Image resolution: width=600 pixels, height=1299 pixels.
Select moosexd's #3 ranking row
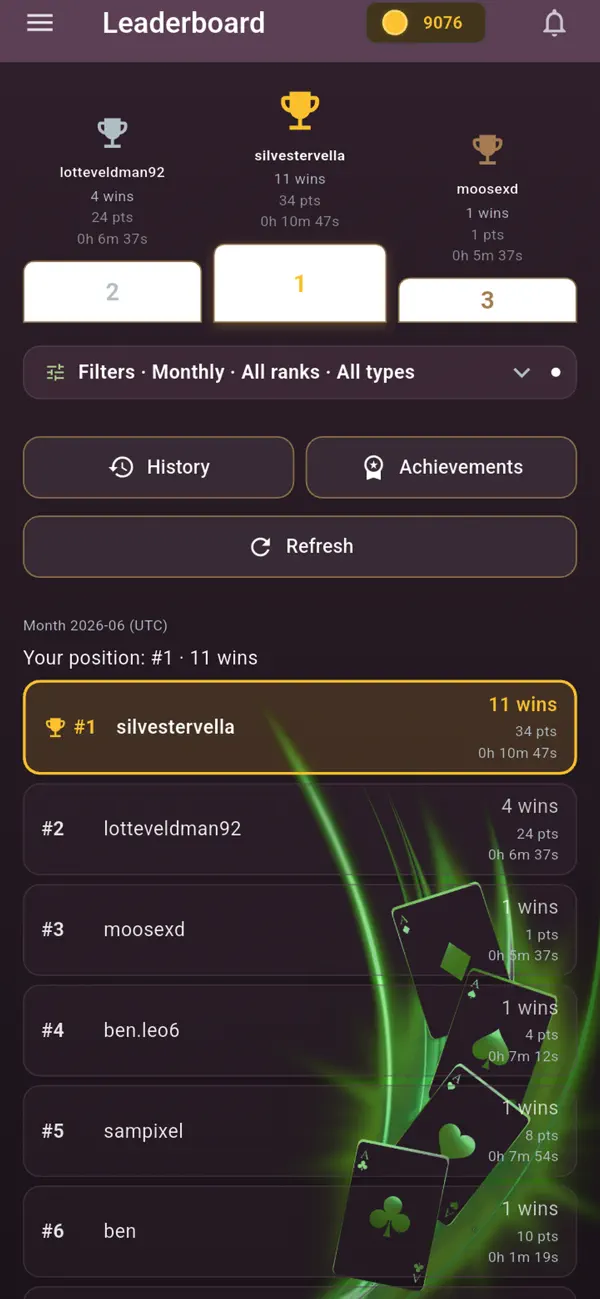click(300, 930)
